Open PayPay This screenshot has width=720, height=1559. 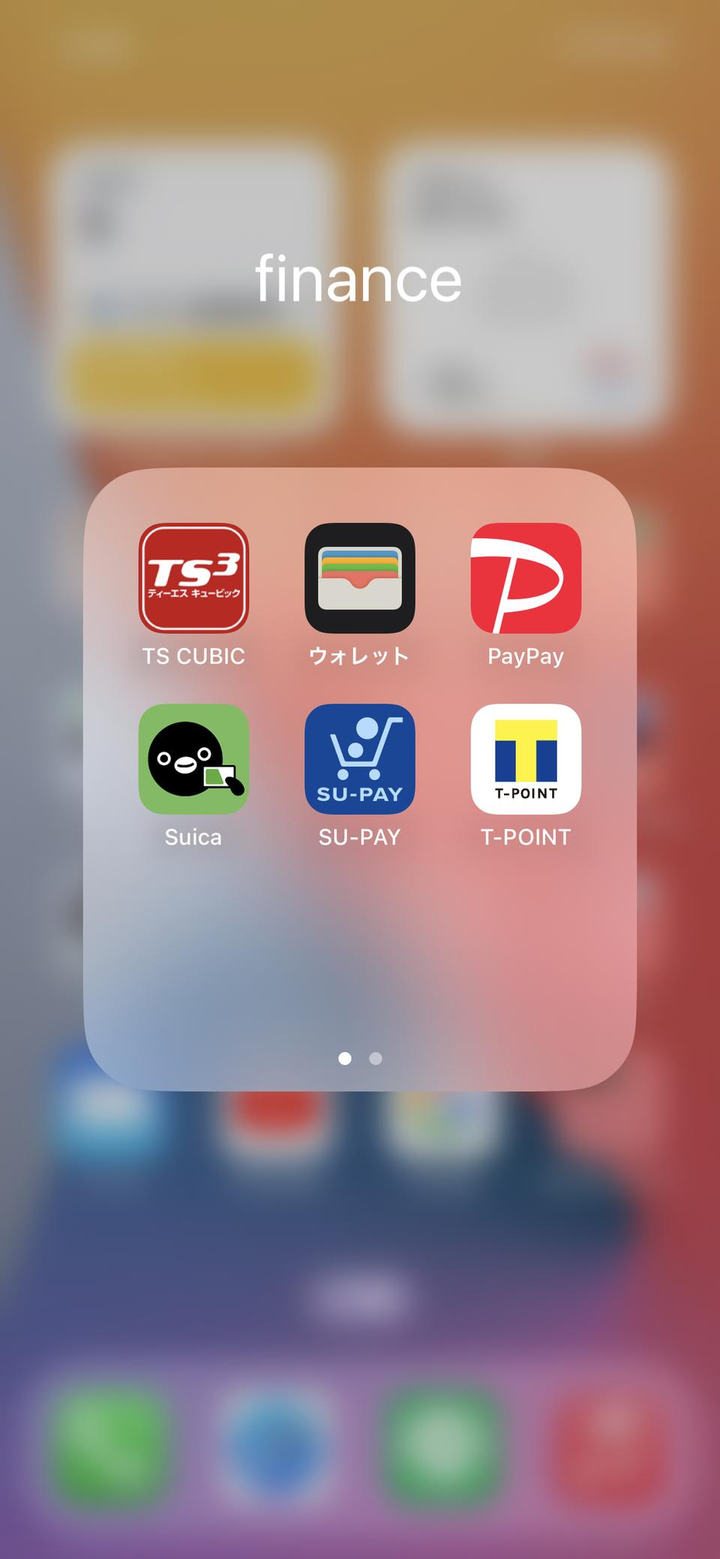click(525, 578)
